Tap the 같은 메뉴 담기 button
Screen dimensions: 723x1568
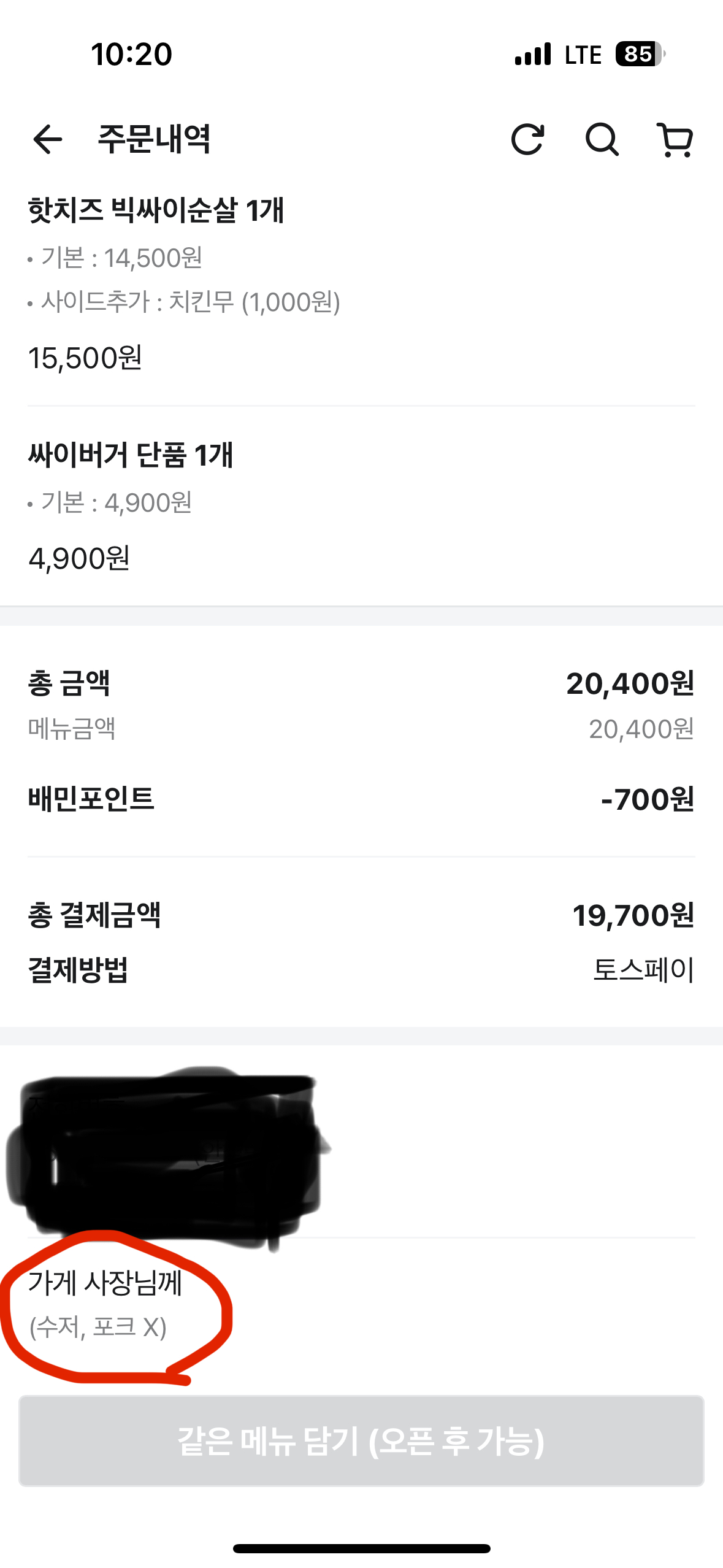pyautogui.click(x=361, y=1441)
